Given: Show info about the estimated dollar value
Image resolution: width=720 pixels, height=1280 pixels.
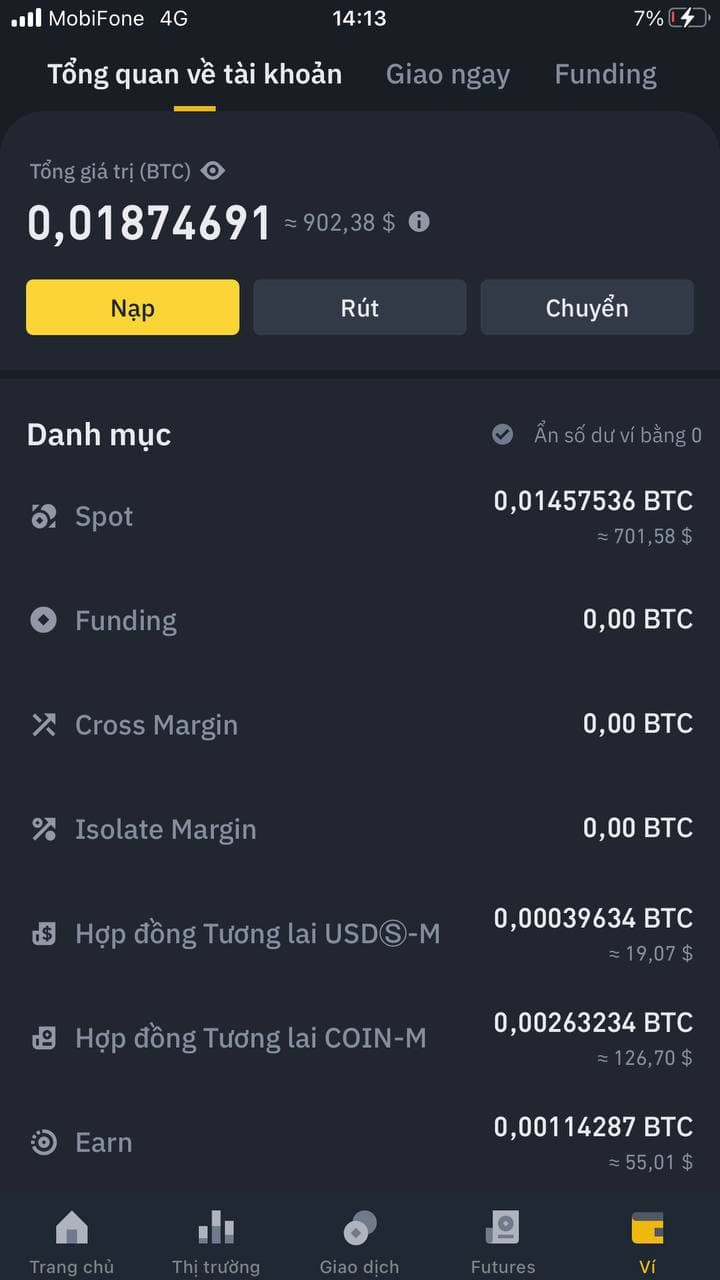Looking at the screenshot, I should click(419, 222).
